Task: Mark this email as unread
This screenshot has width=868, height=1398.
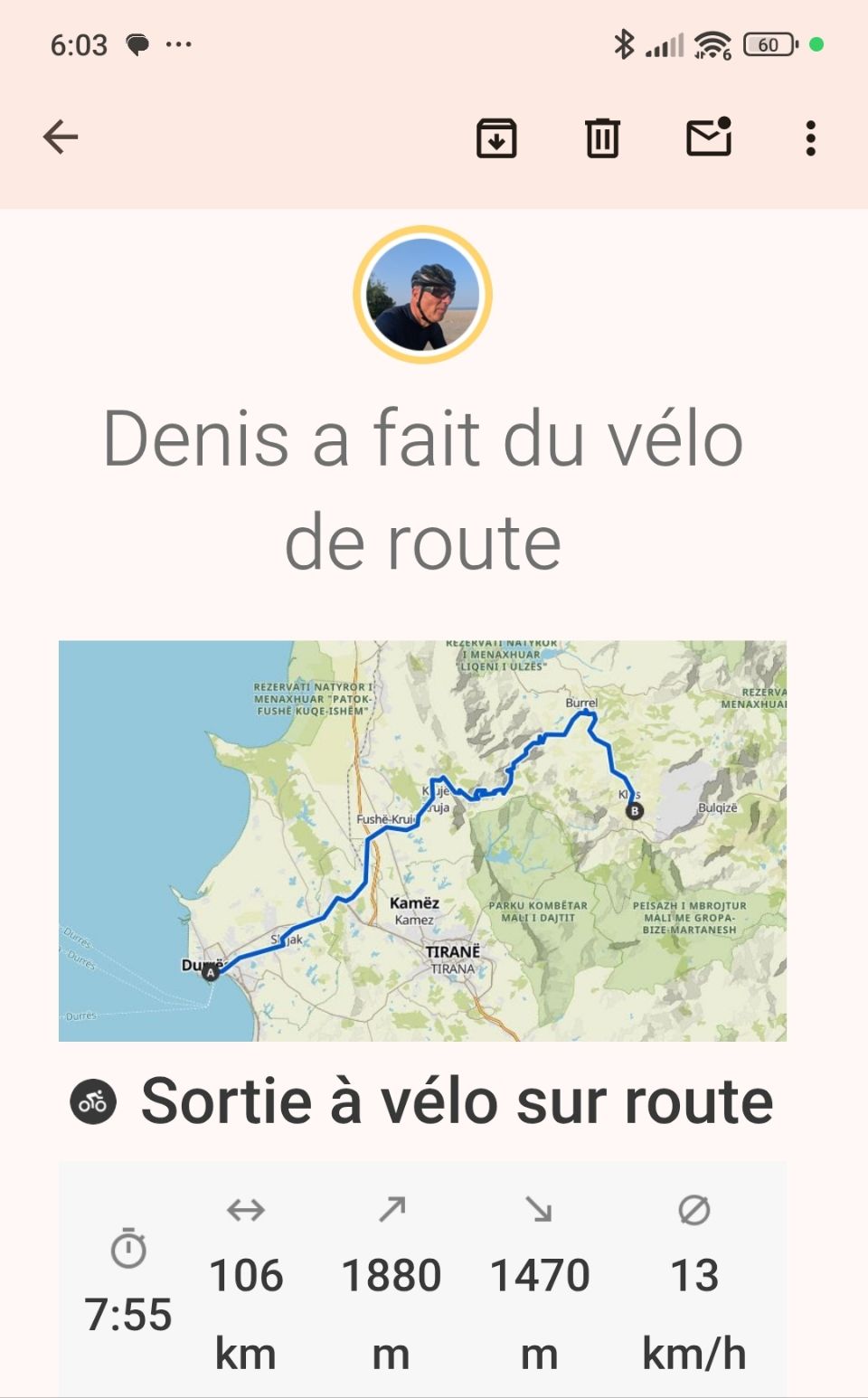Action: (709, 137)
